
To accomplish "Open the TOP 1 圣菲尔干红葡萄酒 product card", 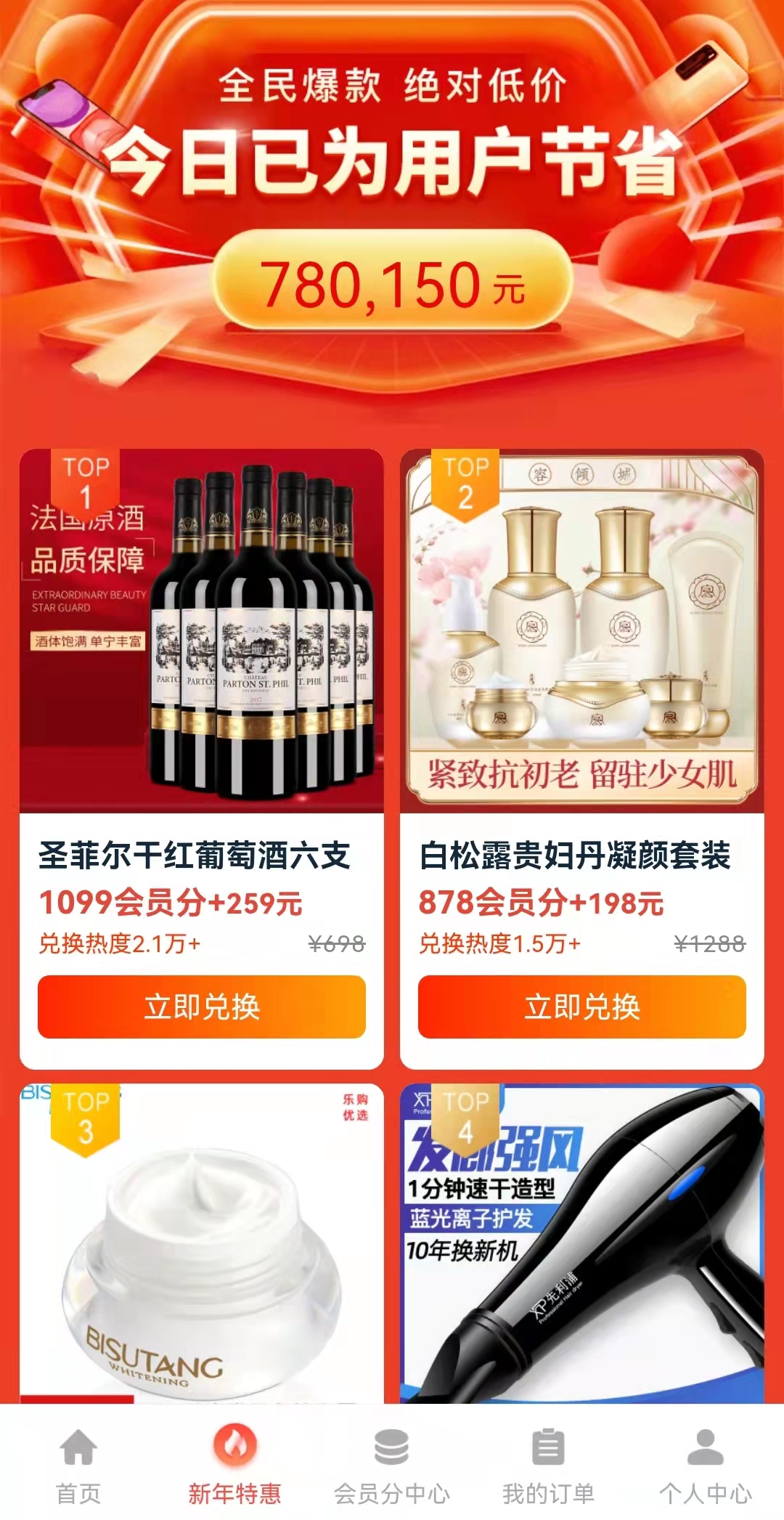I will pyautogui.click(x=202, y=632).
